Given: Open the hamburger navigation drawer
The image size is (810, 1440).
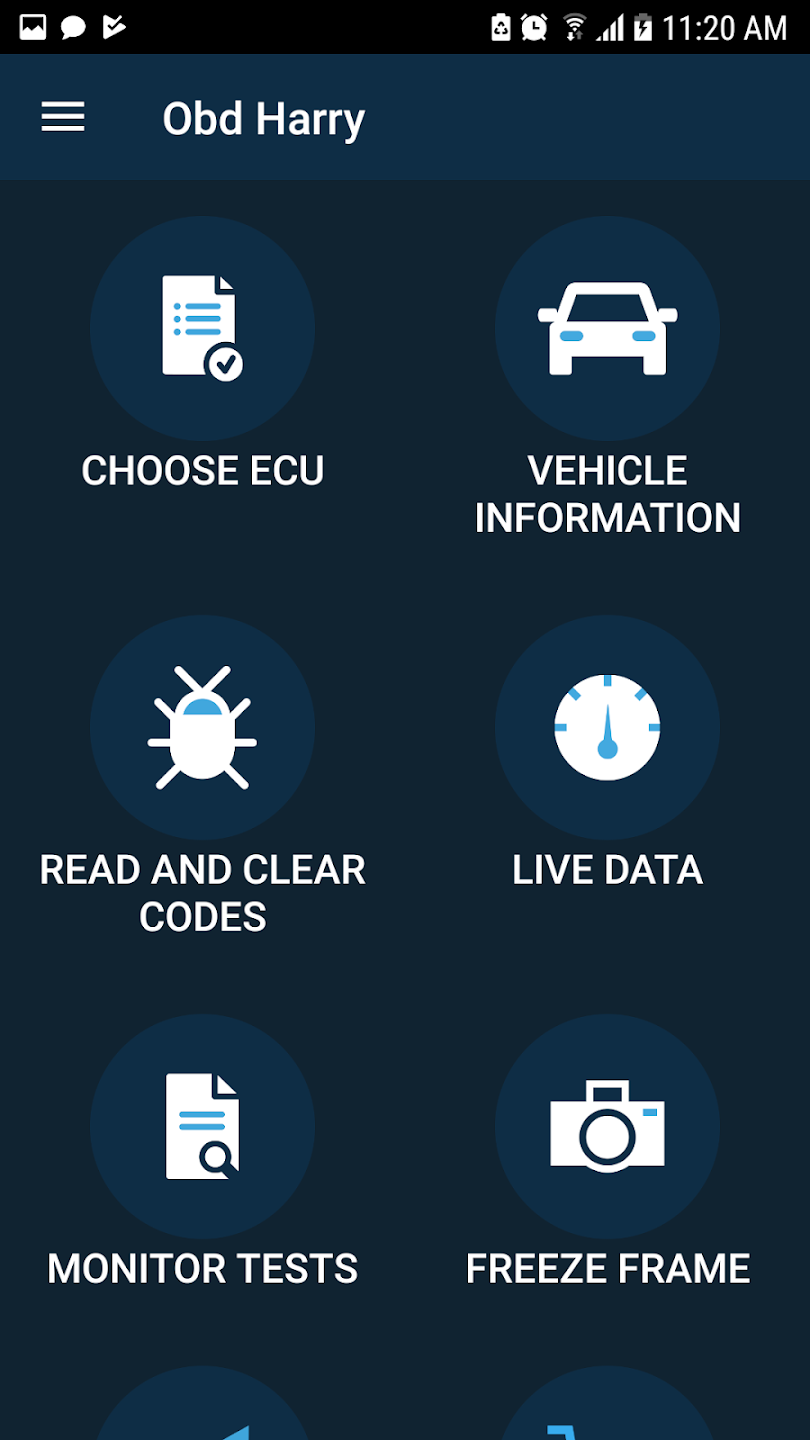Looking at the screenshot, I should click(x=63, y=118).
